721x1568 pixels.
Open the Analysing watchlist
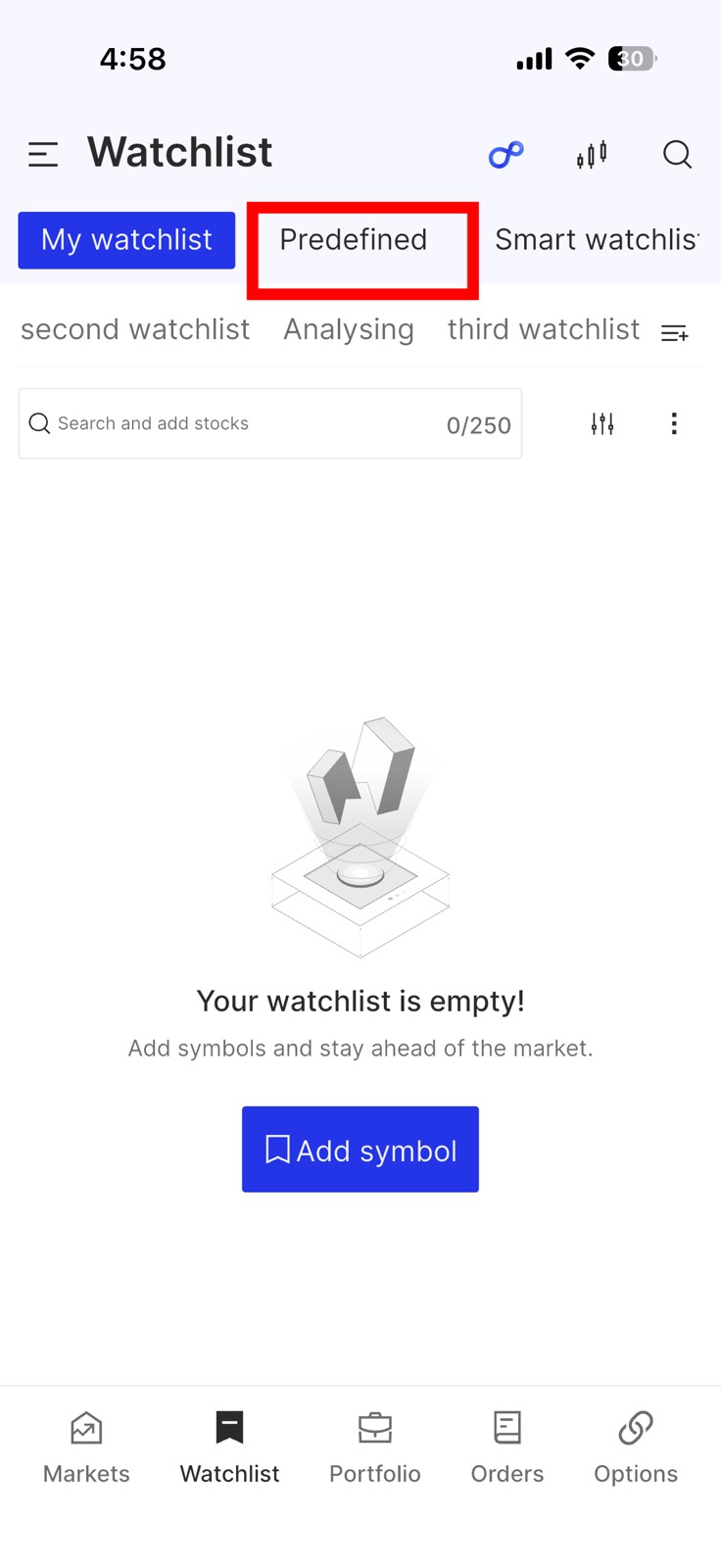click(349, 330)
